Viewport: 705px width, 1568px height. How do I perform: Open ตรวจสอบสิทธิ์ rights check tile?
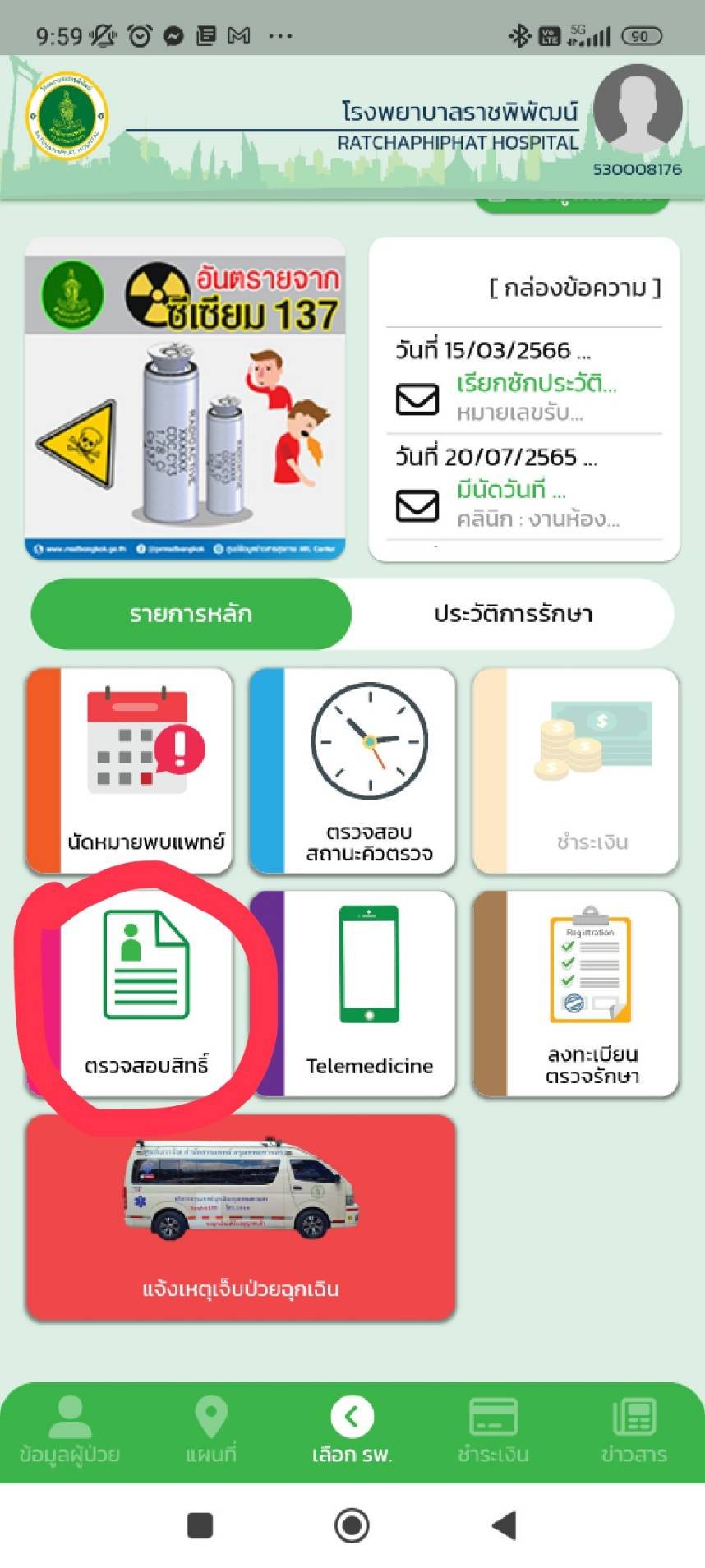[131, 994]
